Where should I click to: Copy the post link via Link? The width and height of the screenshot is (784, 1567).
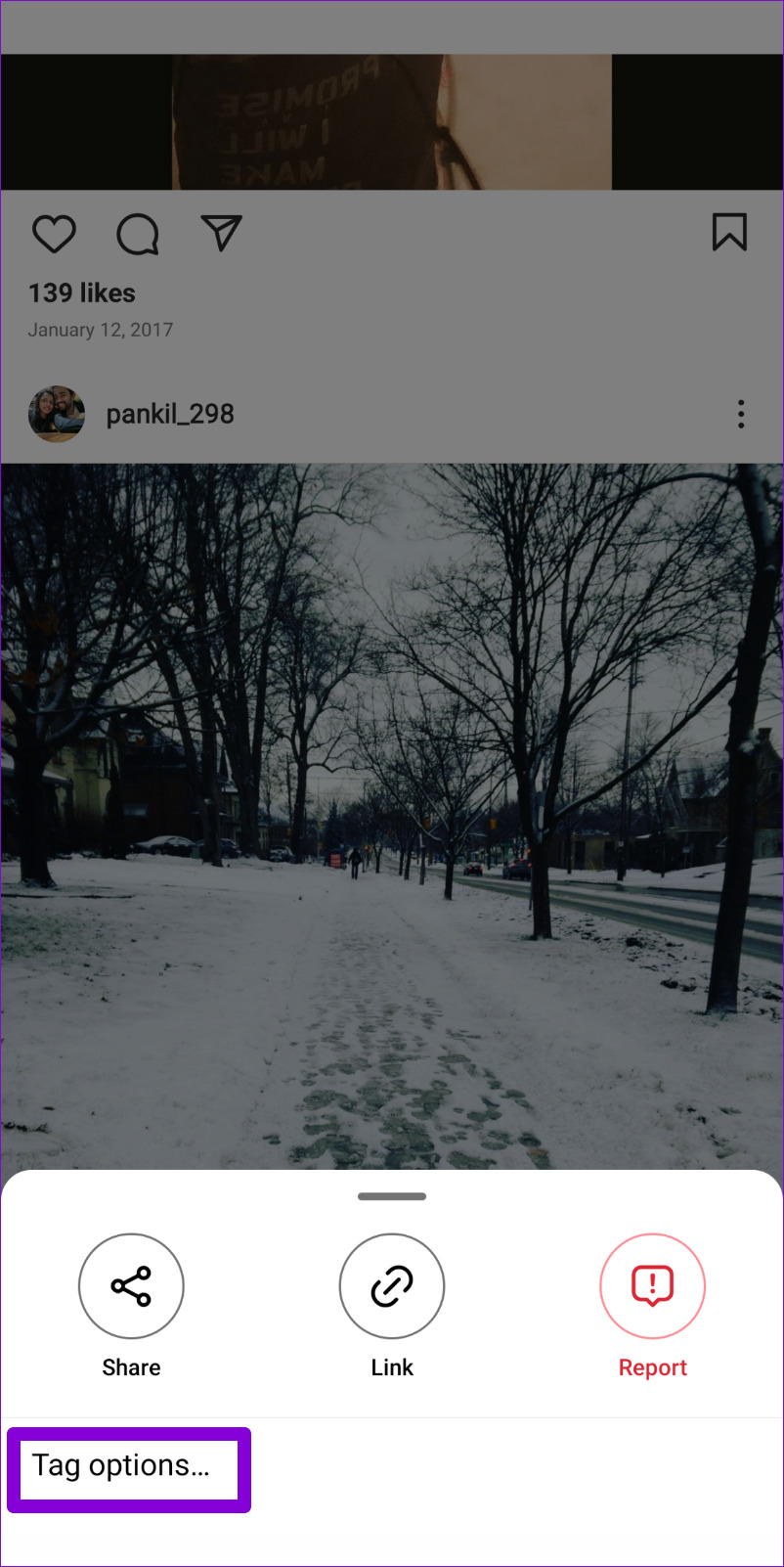tap(391, 1286)
